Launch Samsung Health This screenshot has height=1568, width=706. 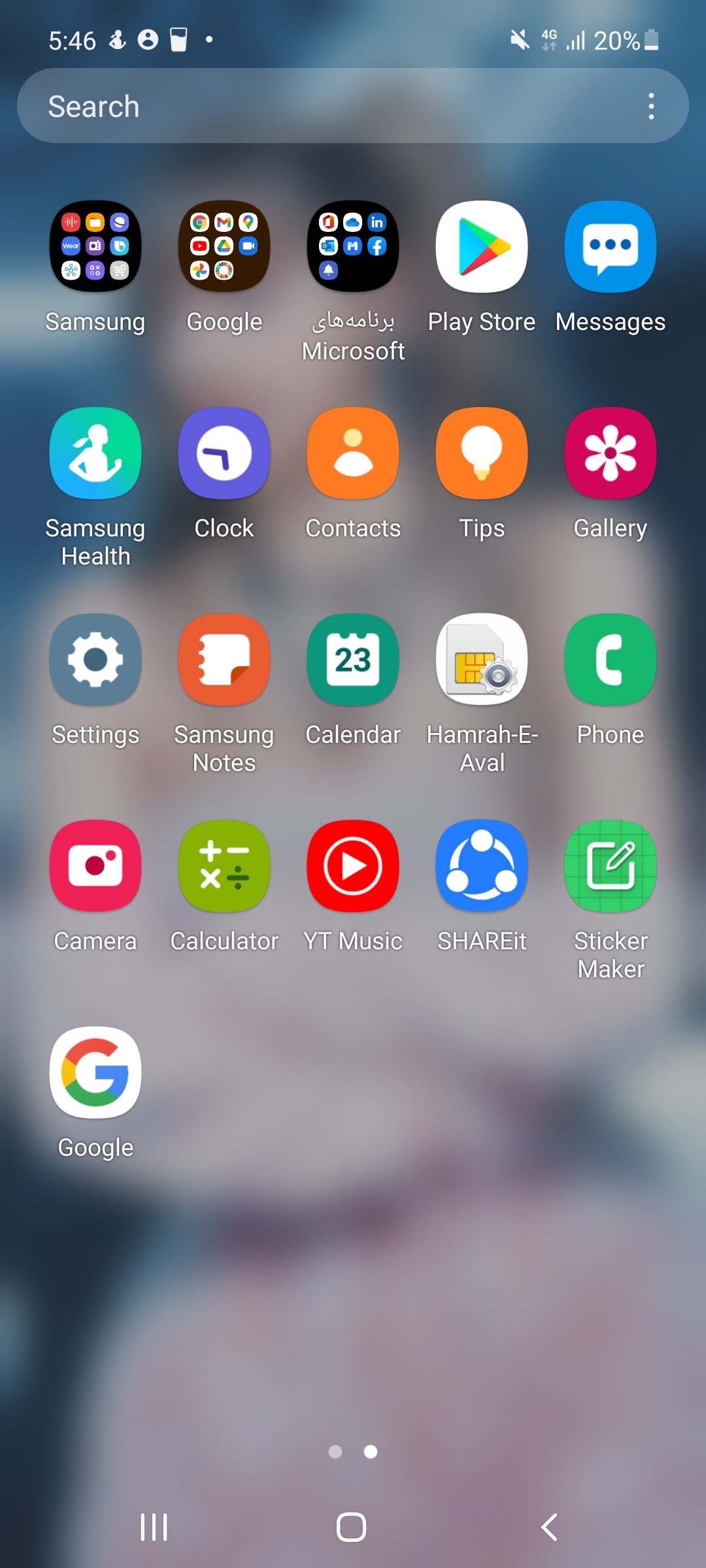[95, 453]
